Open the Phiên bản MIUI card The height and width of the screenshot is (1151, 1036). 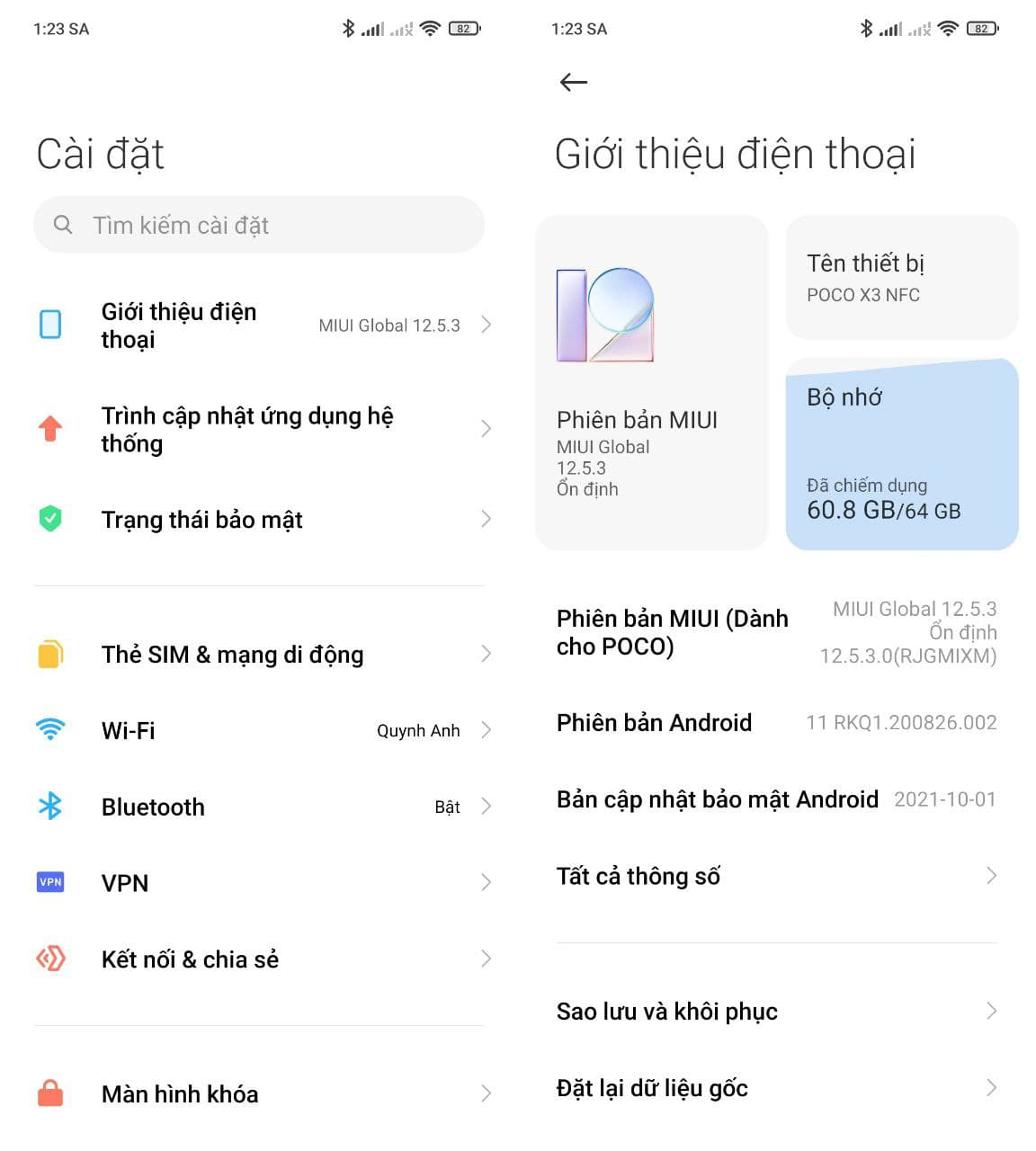point(651,382)
